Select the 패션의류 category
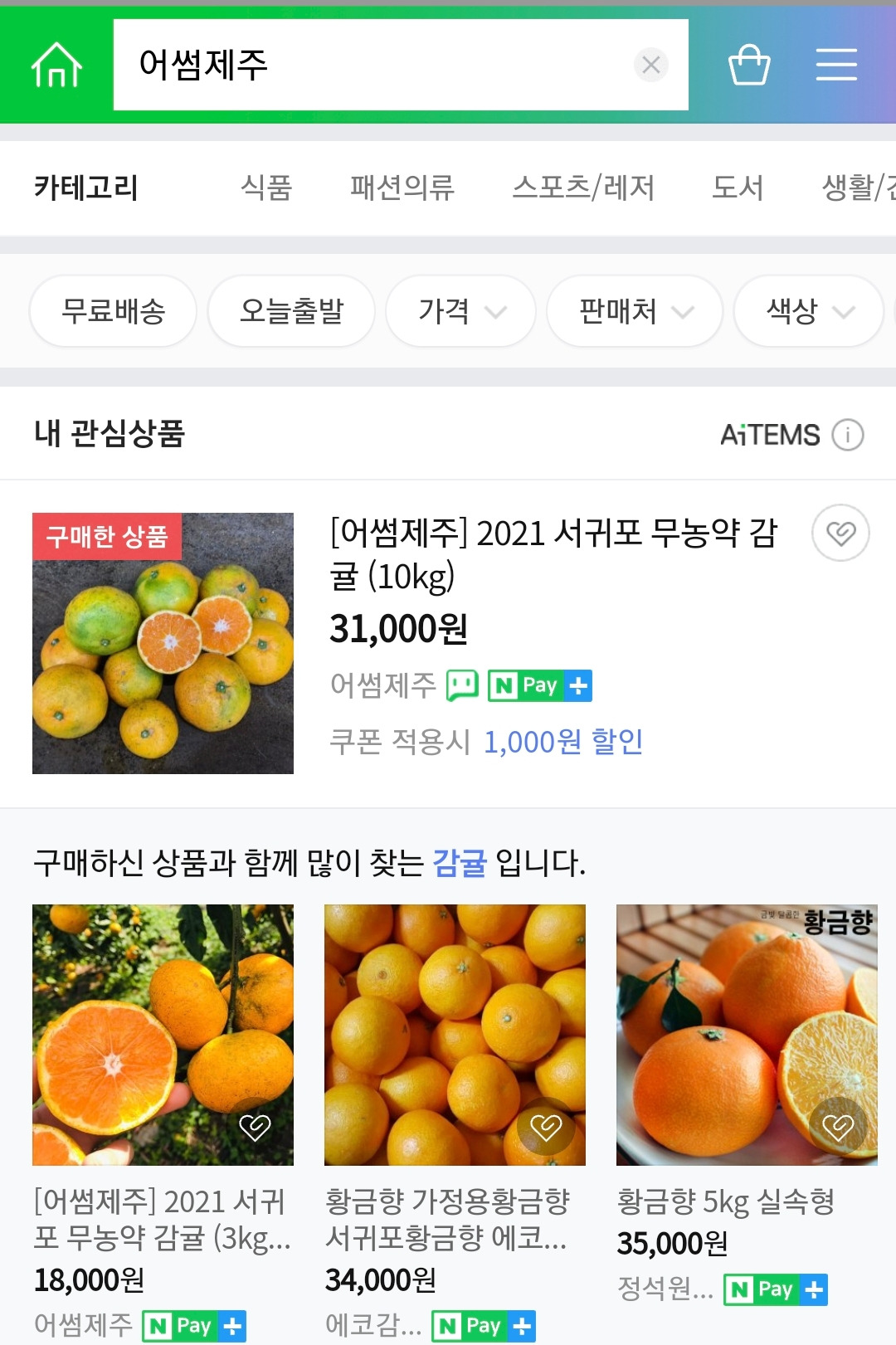 [402, 188]
